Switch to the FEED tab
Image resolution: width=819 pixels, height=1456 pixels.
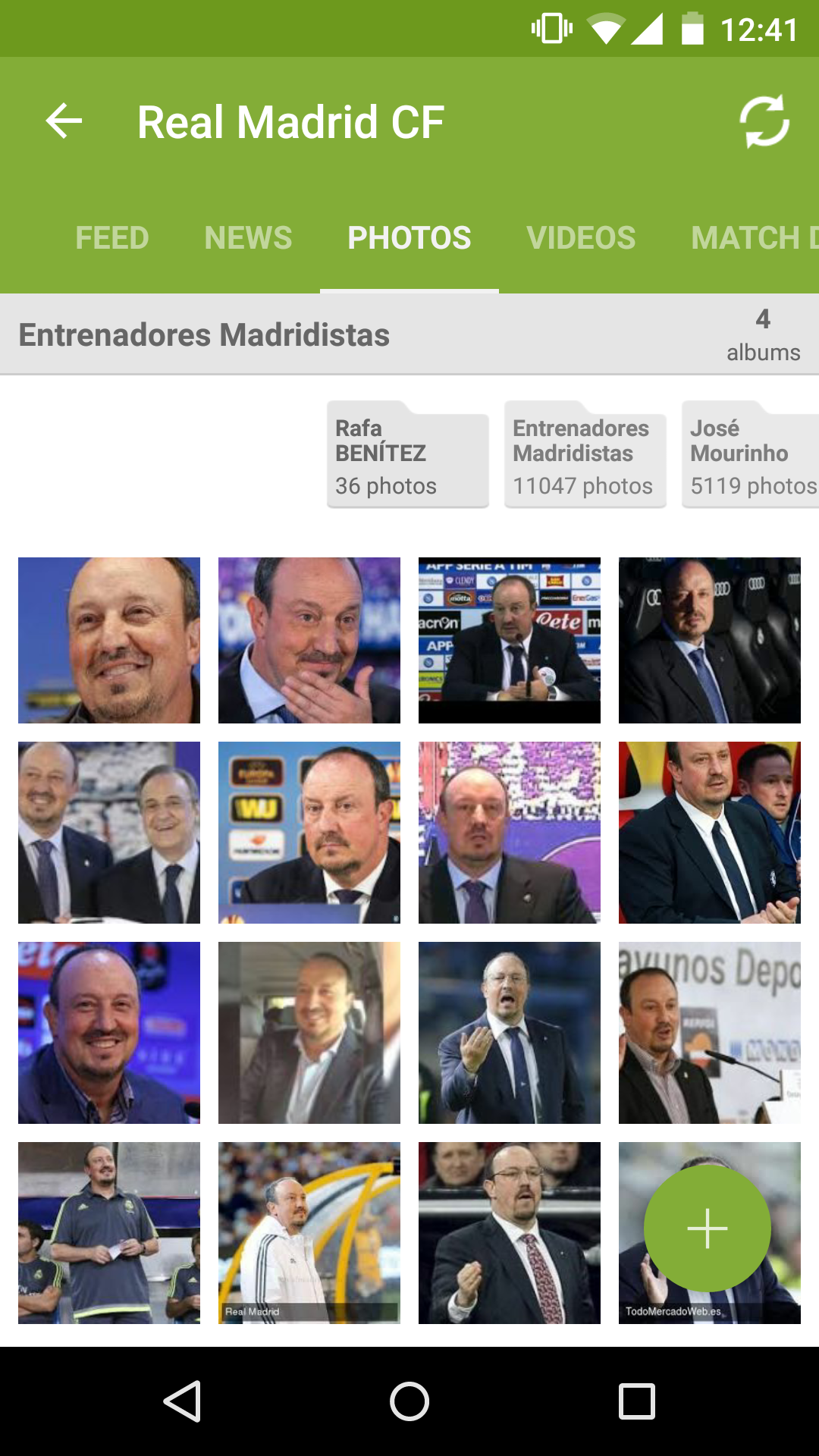click(x=112, y=238)
